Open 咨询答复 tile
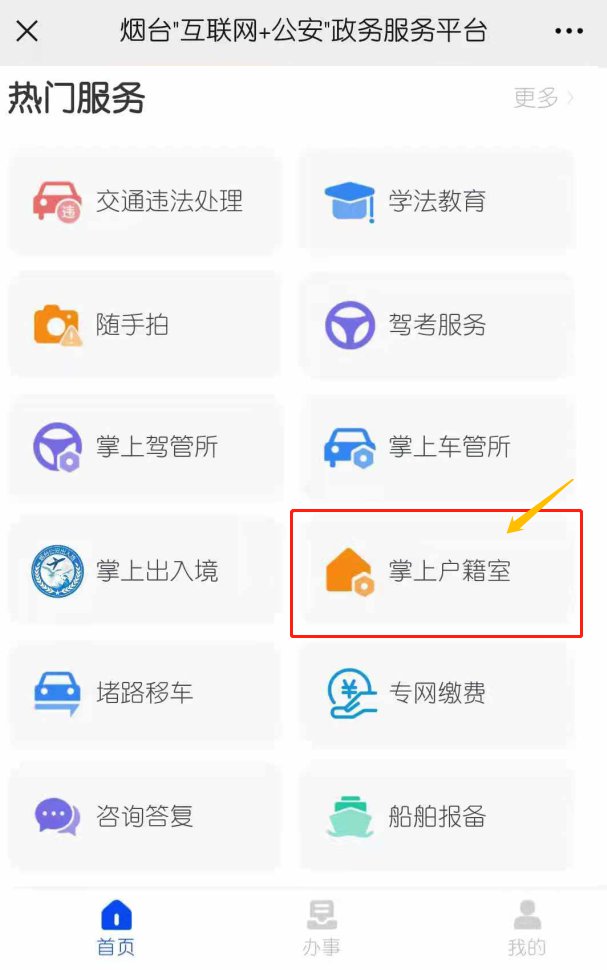Image resolution: width=607 pixels, height=970 pixels. tap(145, 816)
